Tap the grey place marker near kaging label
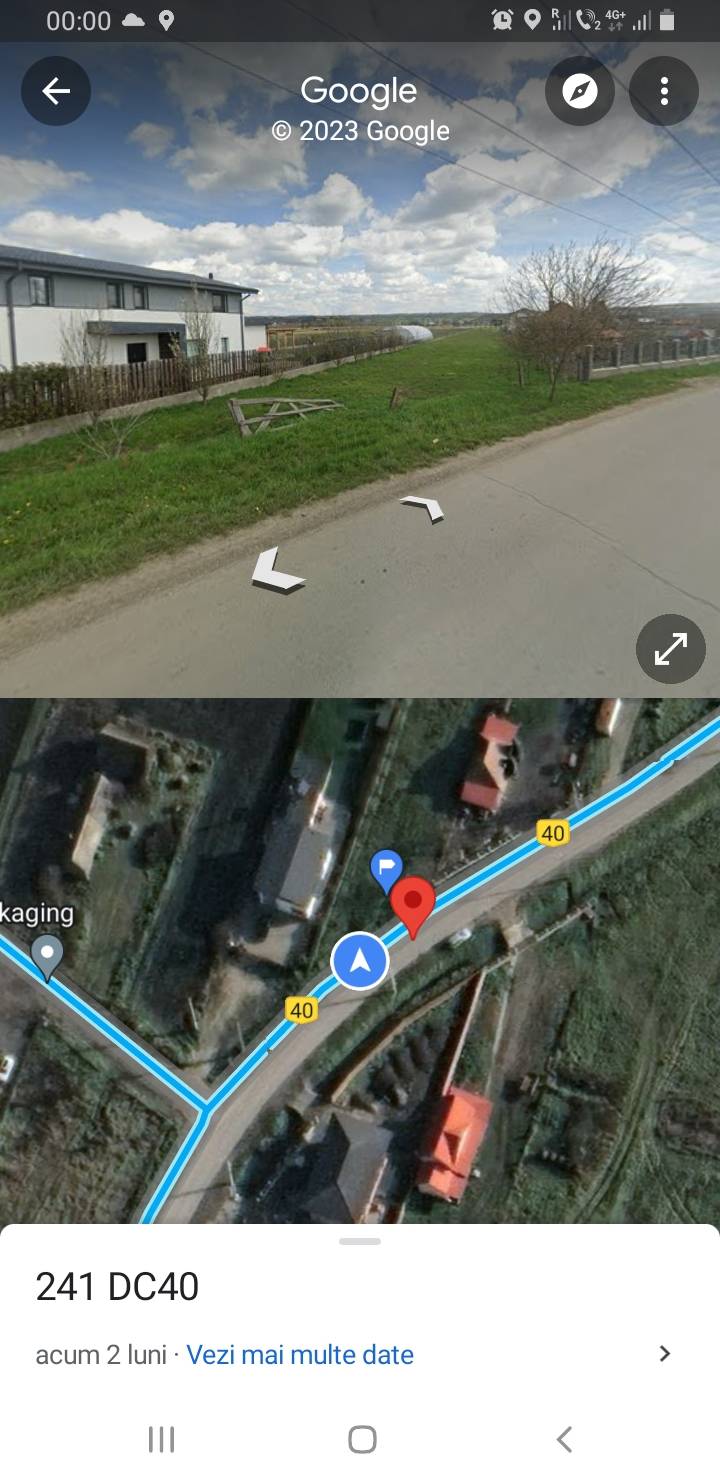This screenshot has height=1480, width=720. (x=47, y=957)
